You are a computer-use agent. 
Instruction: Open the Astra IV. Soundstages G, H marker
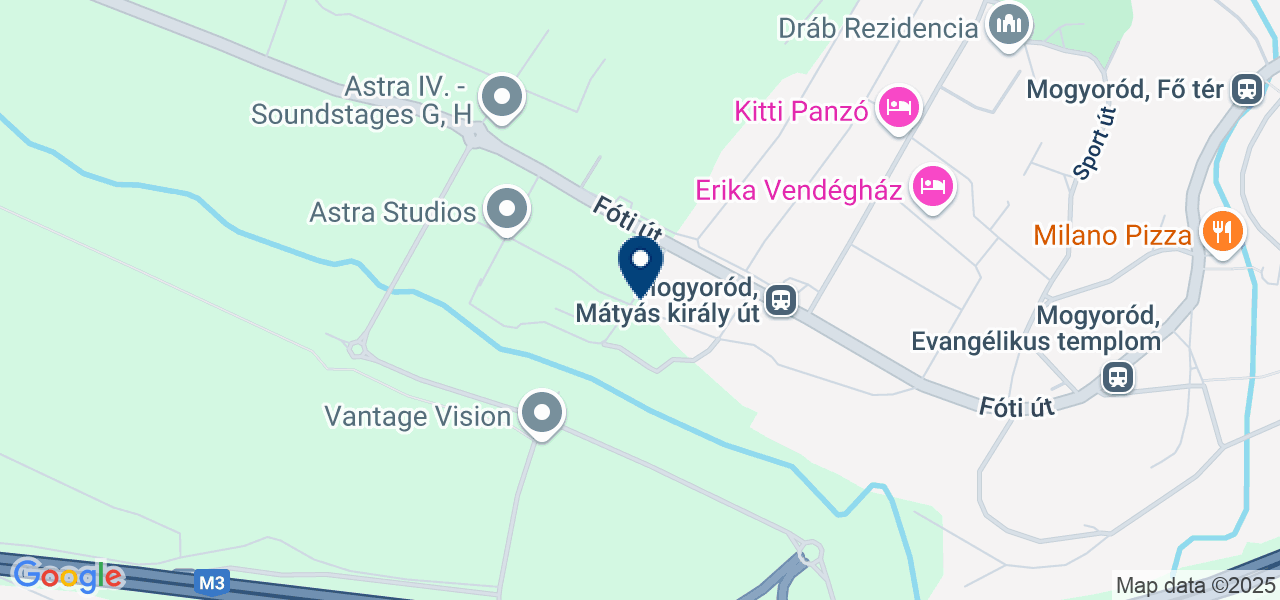[502, 98]
